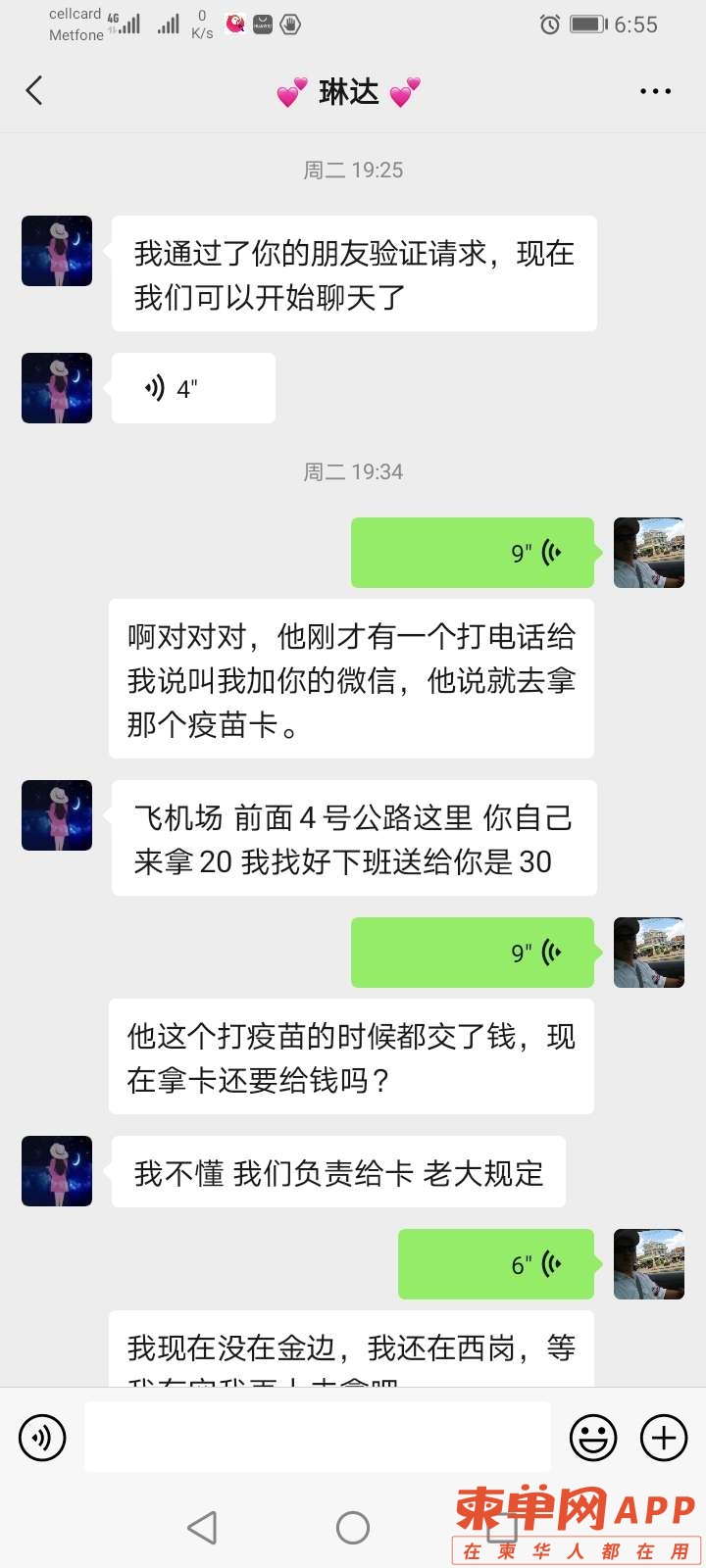
Task: Open 琳达's profile from the first avatar
Action: pyautogui.click(x=57, y=251)
